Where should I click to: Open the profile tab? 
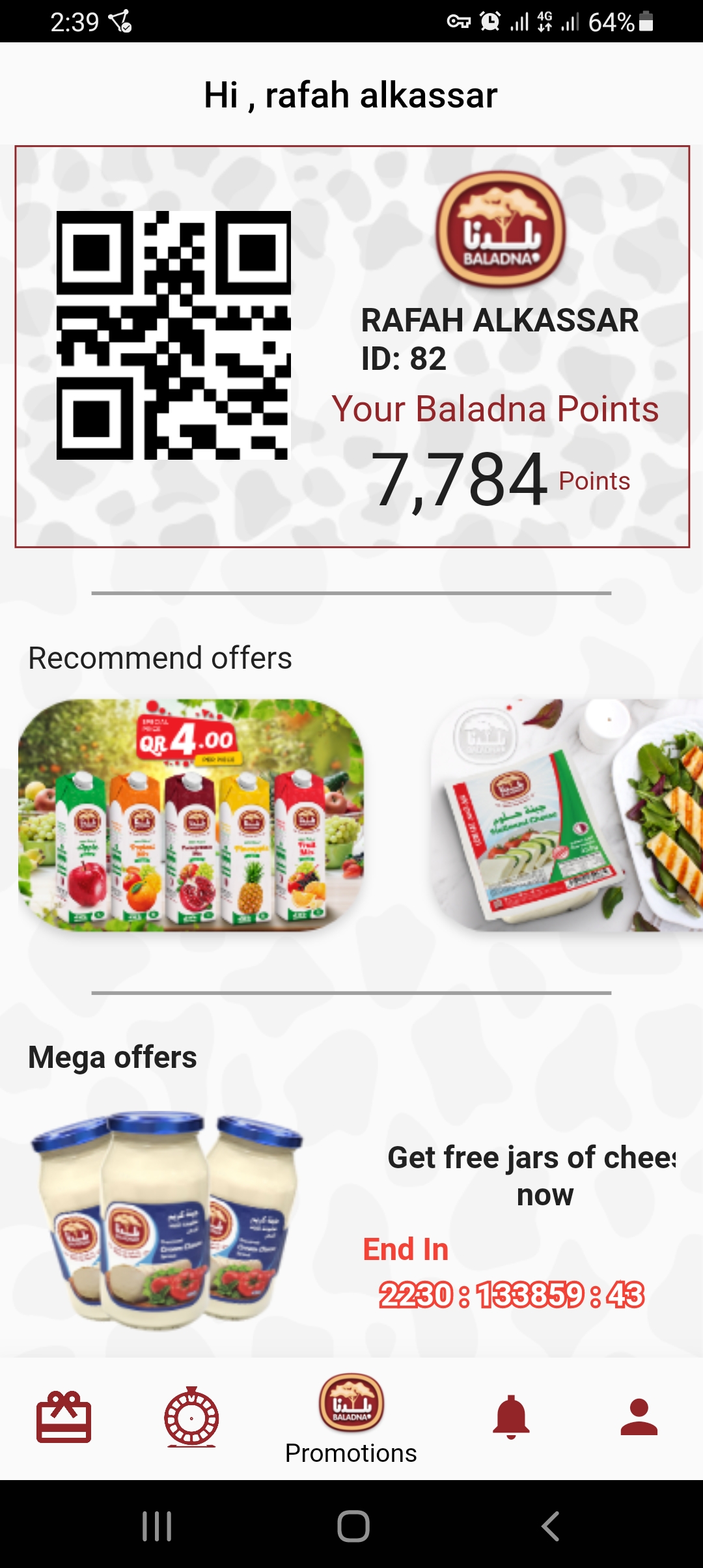point(639,1417)
